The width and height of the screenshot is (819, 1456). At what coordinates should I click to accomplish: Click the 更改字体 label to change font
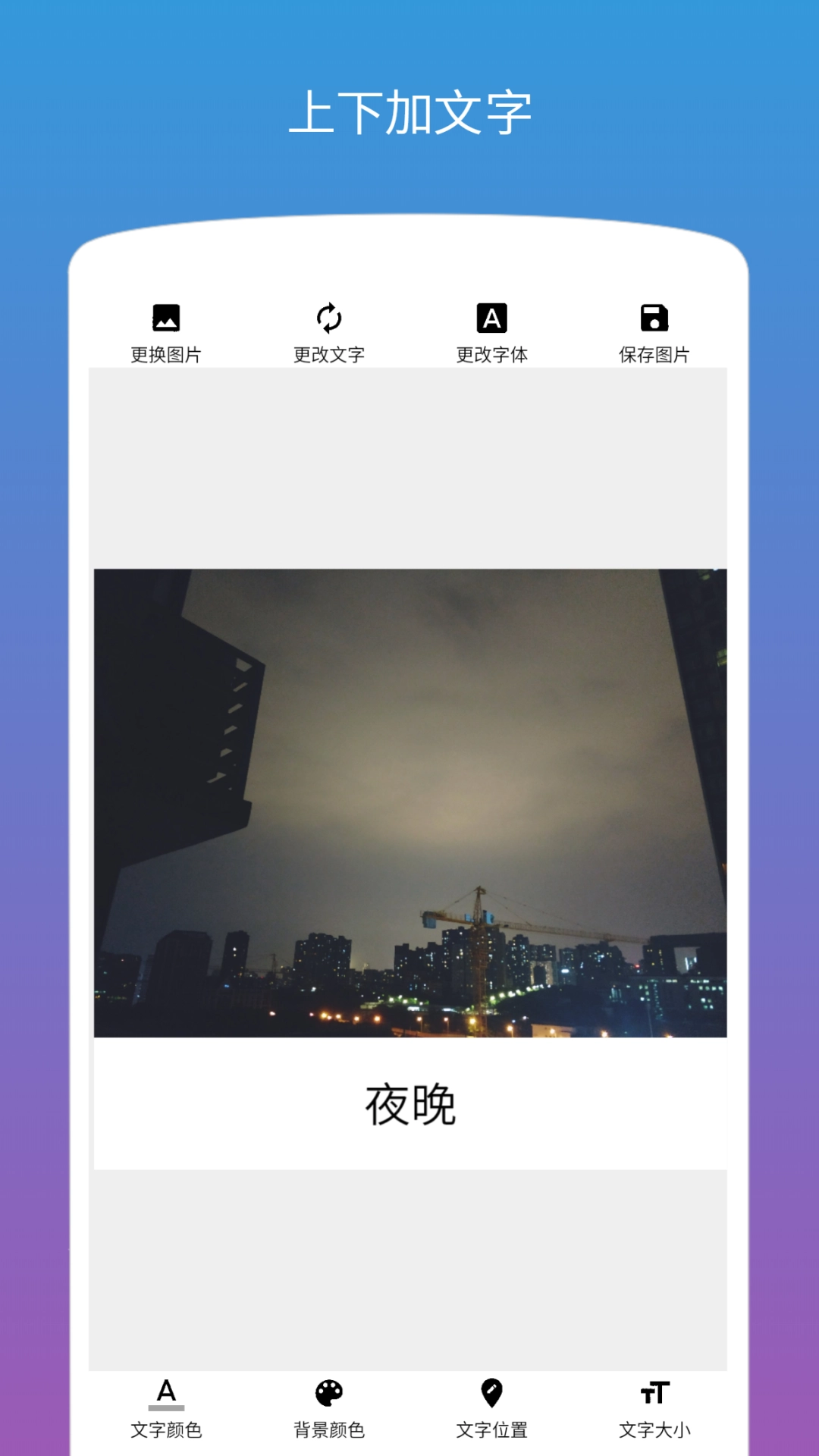492,353
